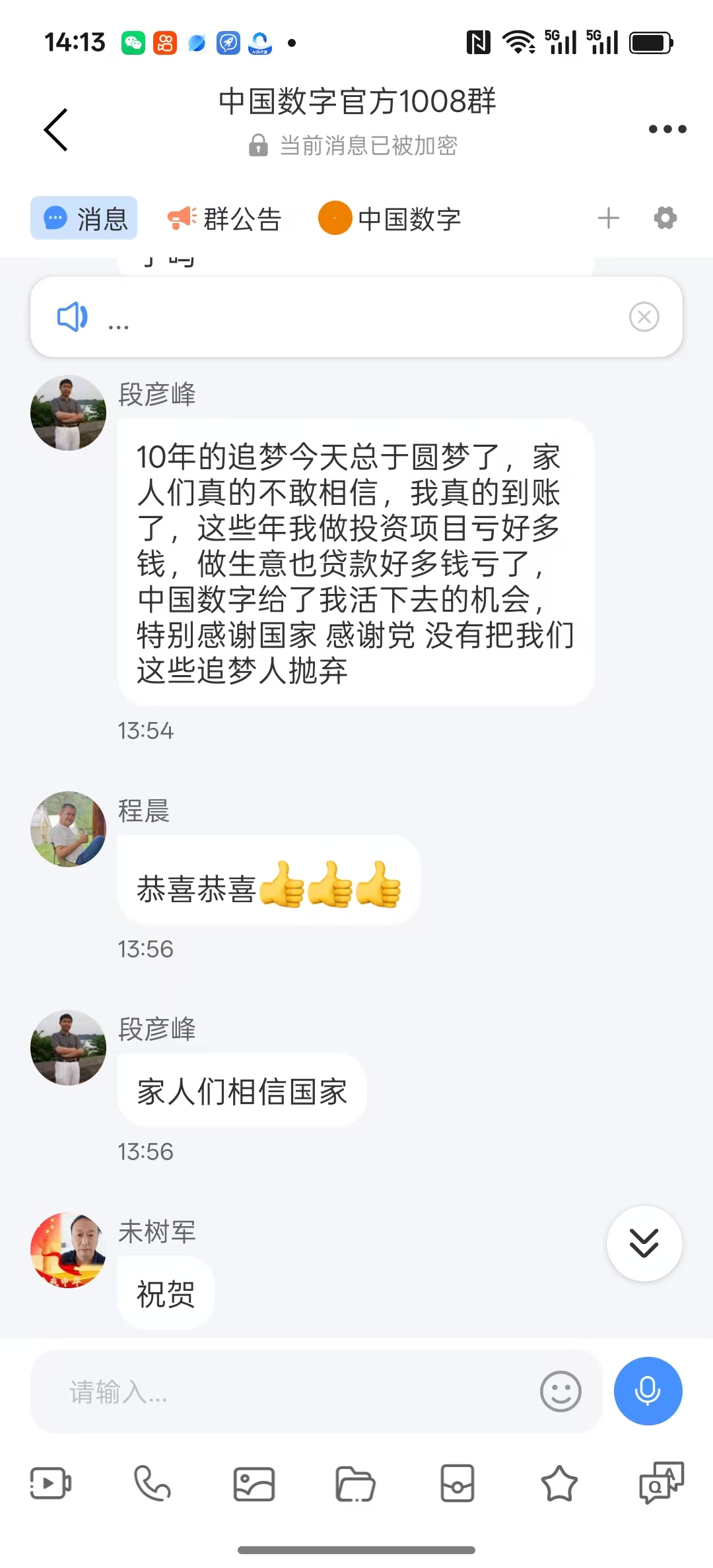Open the video icon in the toolbar
This screenshot has height=1568, width=713.
coord(51,1484)
